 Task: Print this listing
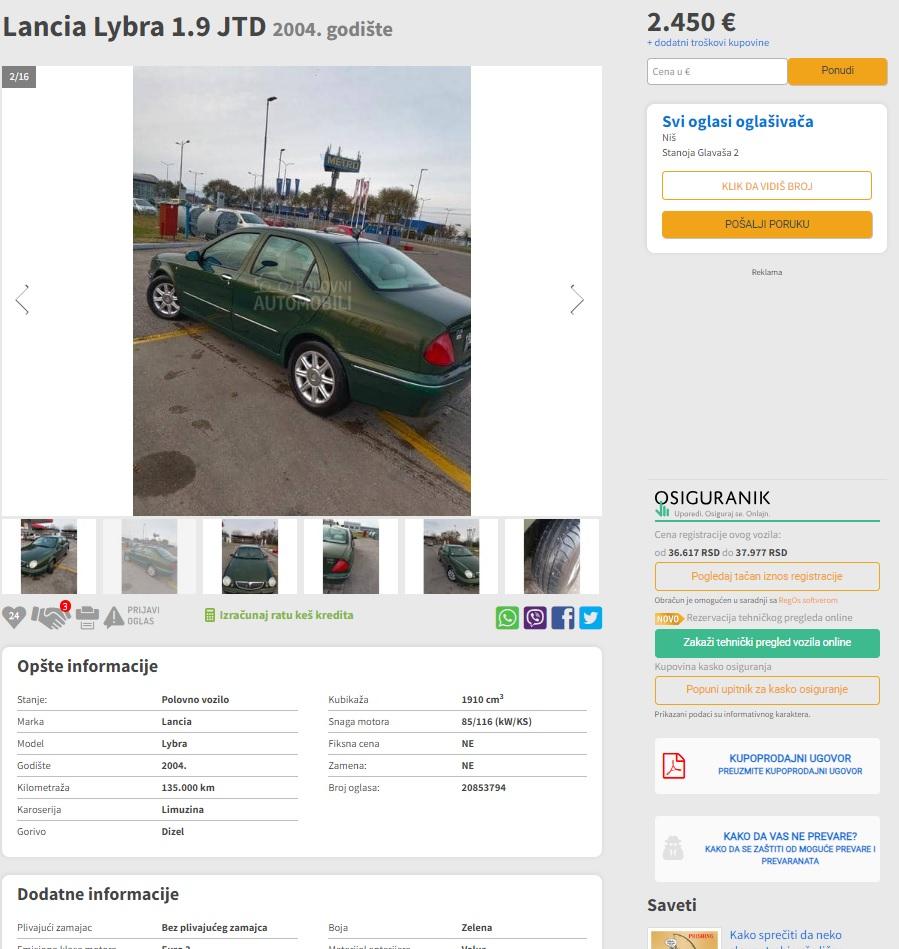(87, 617)
